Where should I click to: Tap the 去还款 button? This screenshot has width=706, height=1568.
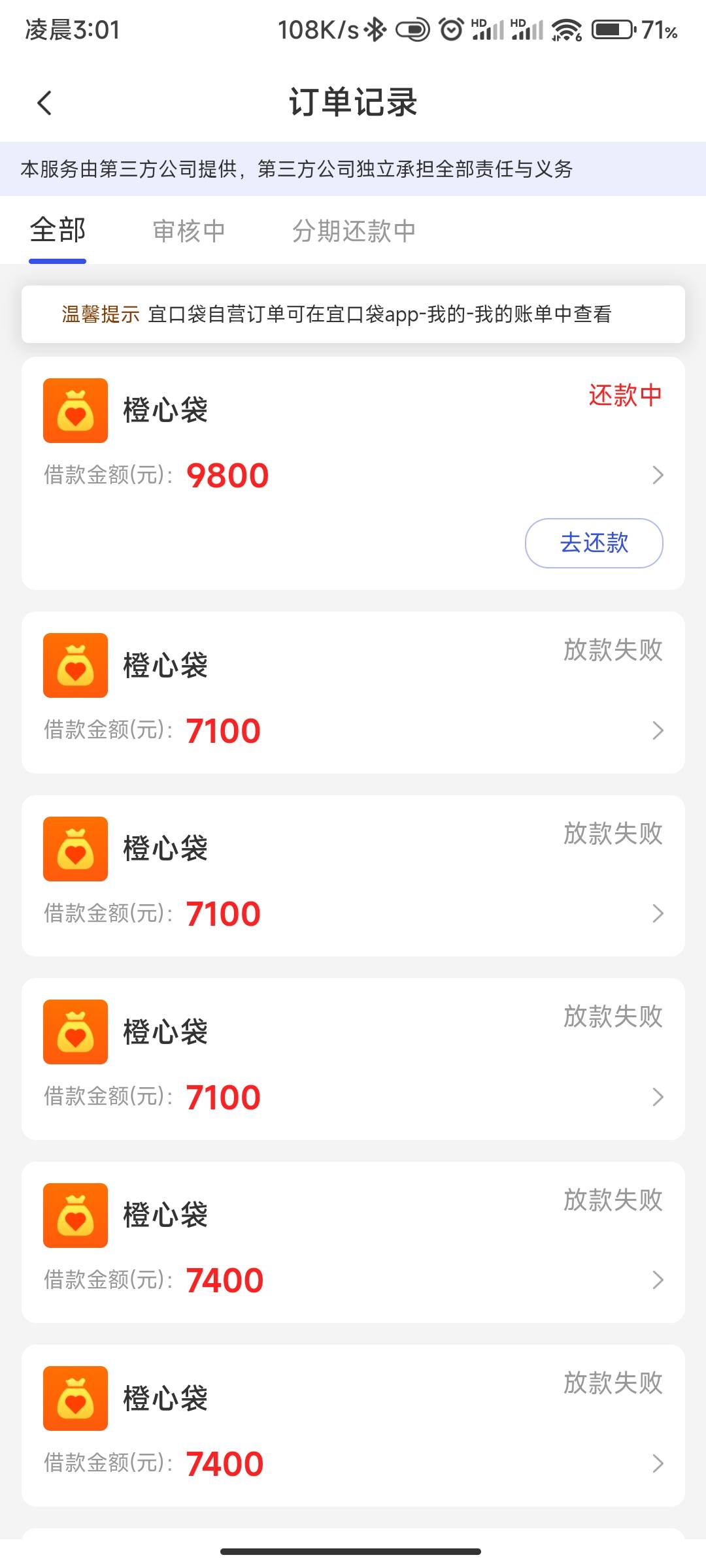coord(594,543)
